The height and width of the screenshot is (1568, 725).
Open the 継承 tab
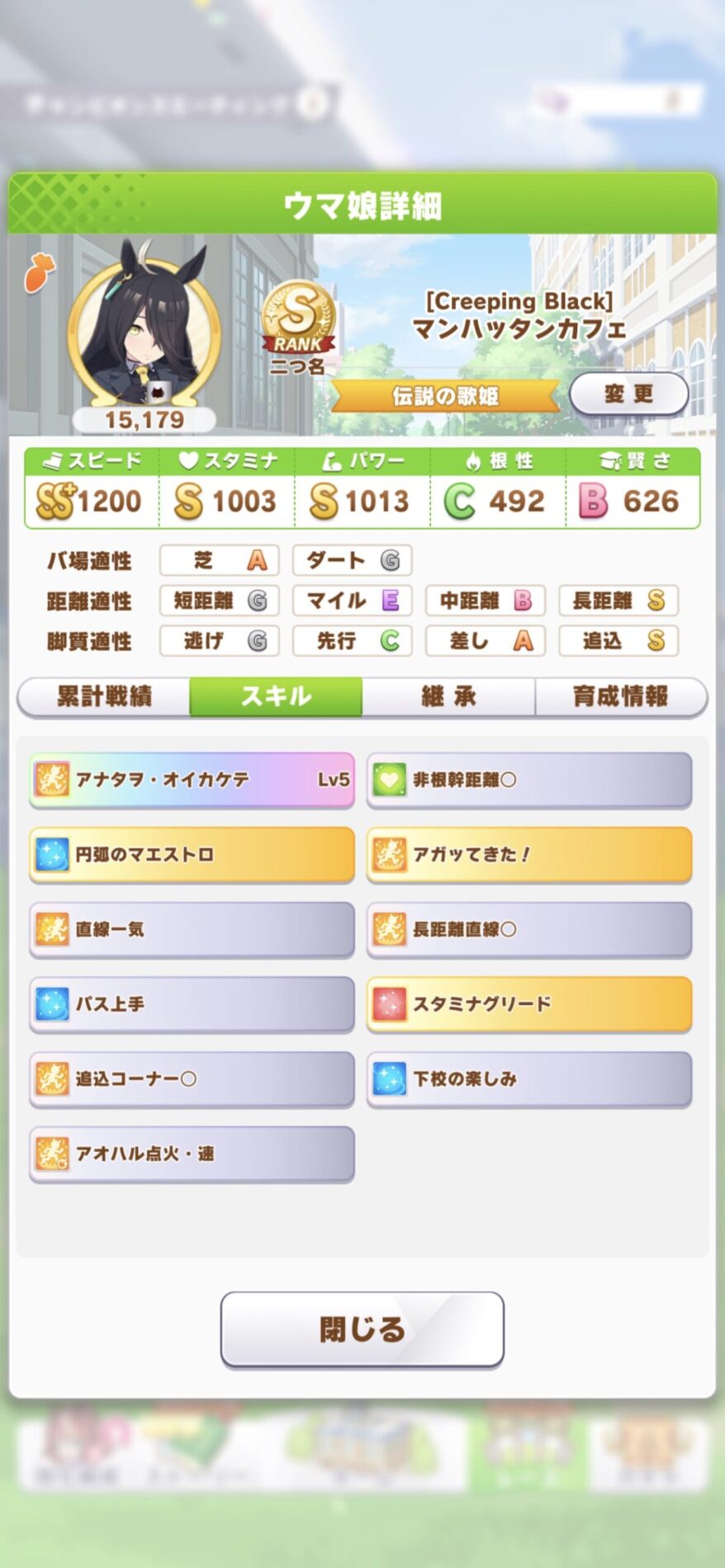click(x=448, y=697)
